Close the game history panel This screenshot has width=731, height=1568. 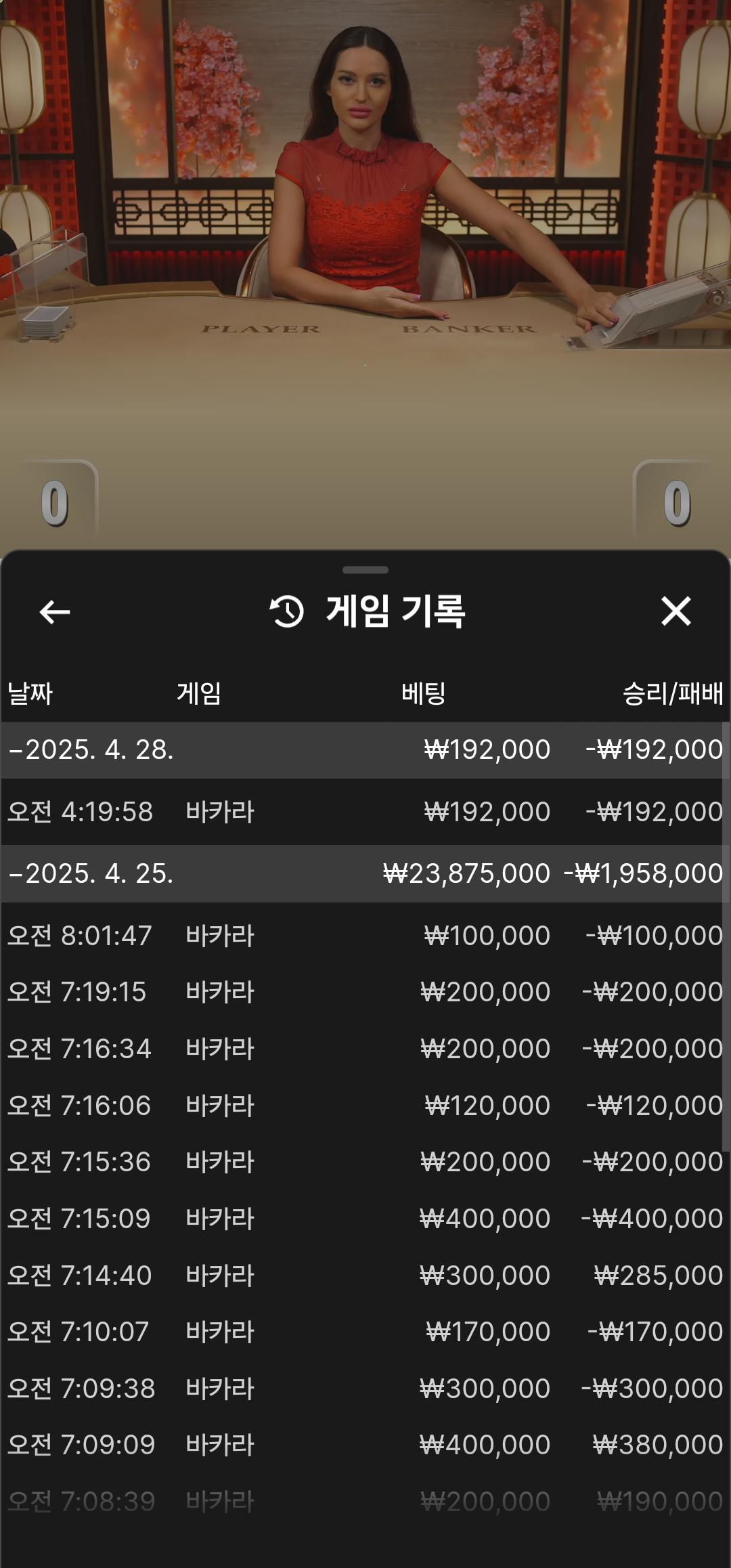[675, 611]
